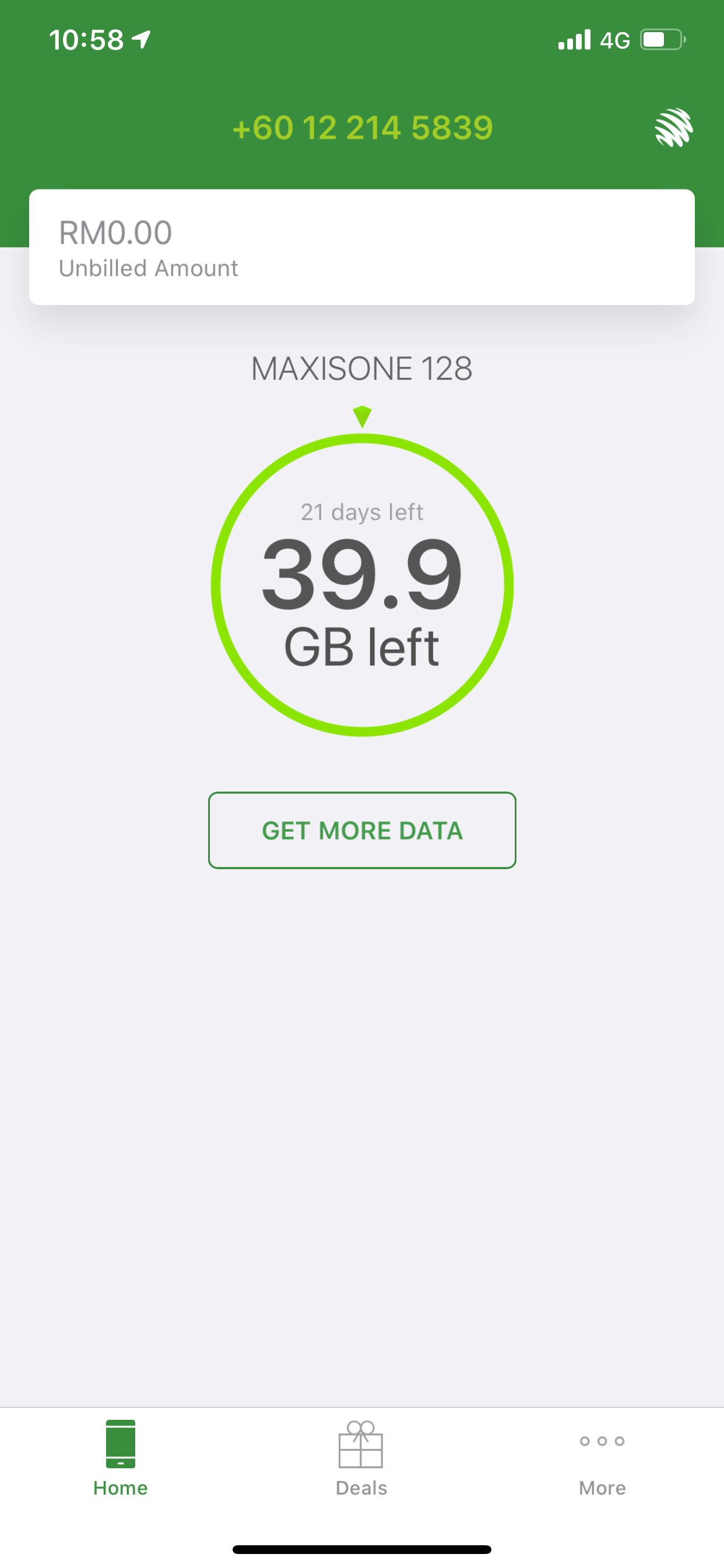724x1568 pixels.
Task: Open the Unbilled Amount card
Action: (x=361, y=247)
